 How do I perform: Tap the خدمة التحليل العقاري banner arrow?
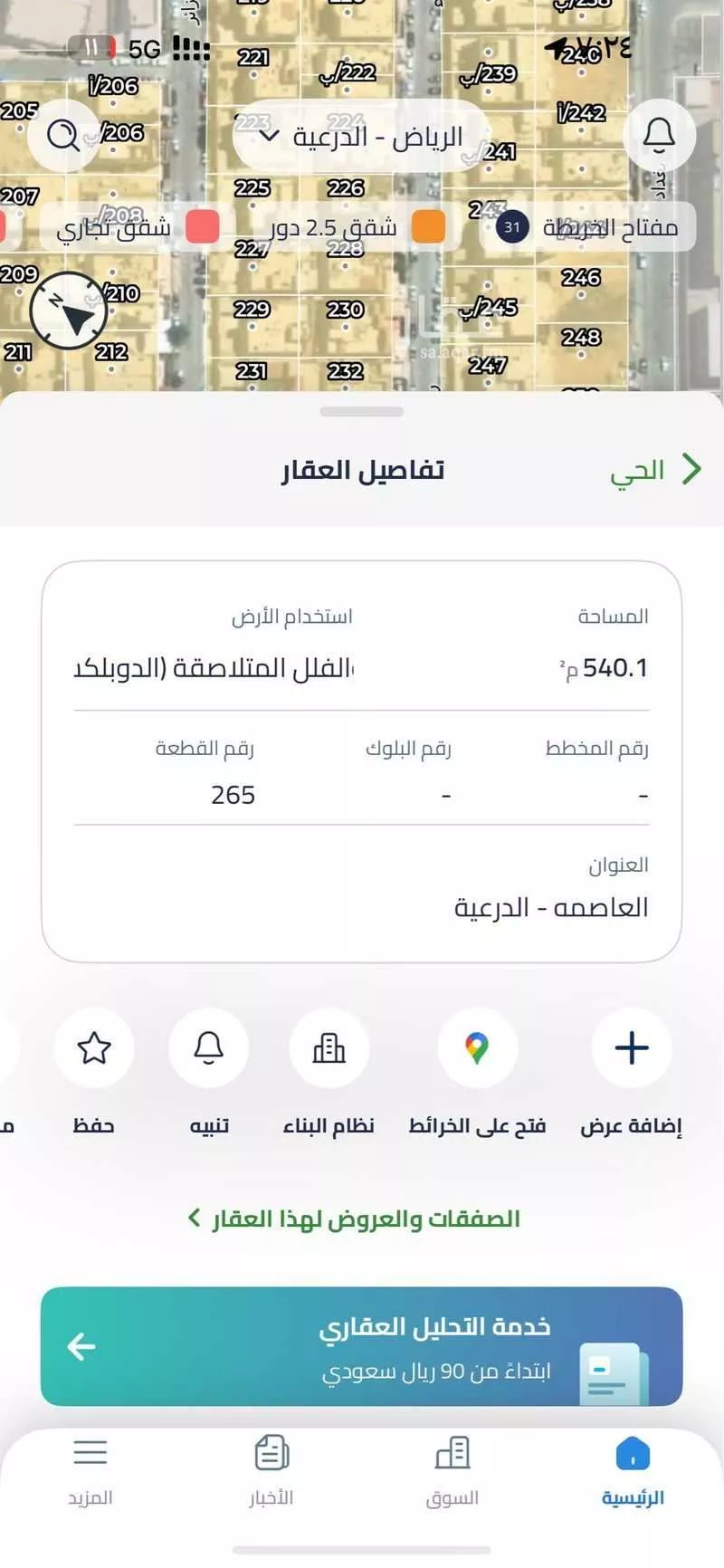[80, 1349]
